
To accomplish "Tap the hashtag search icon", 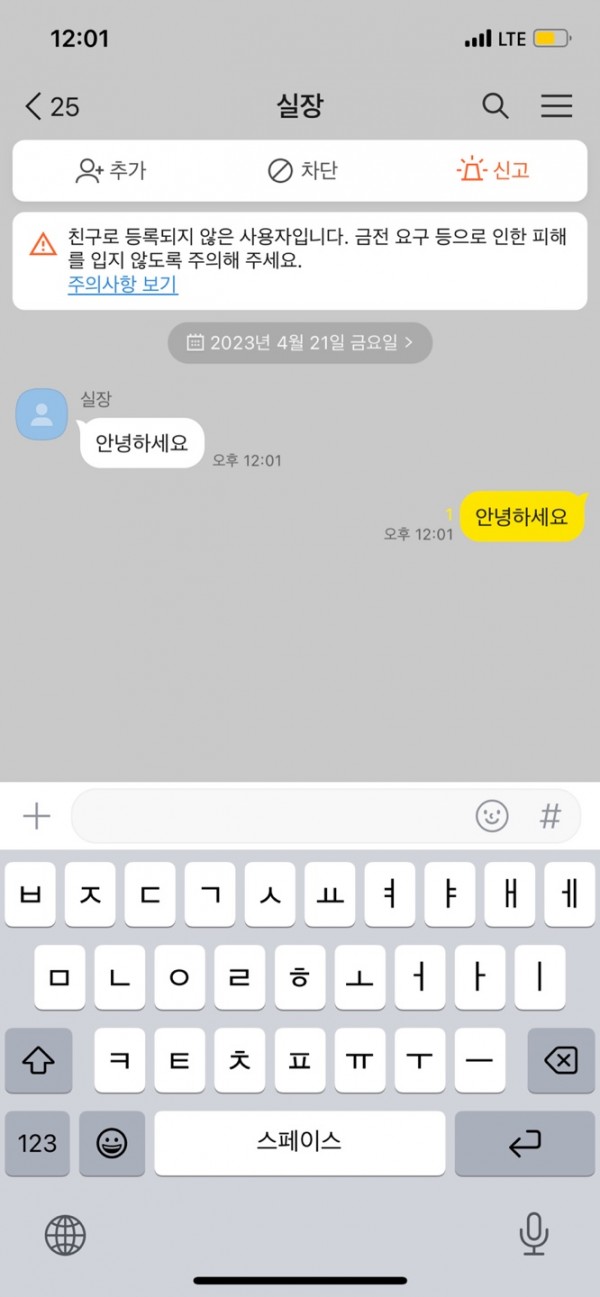I will (x=550, y=817).
